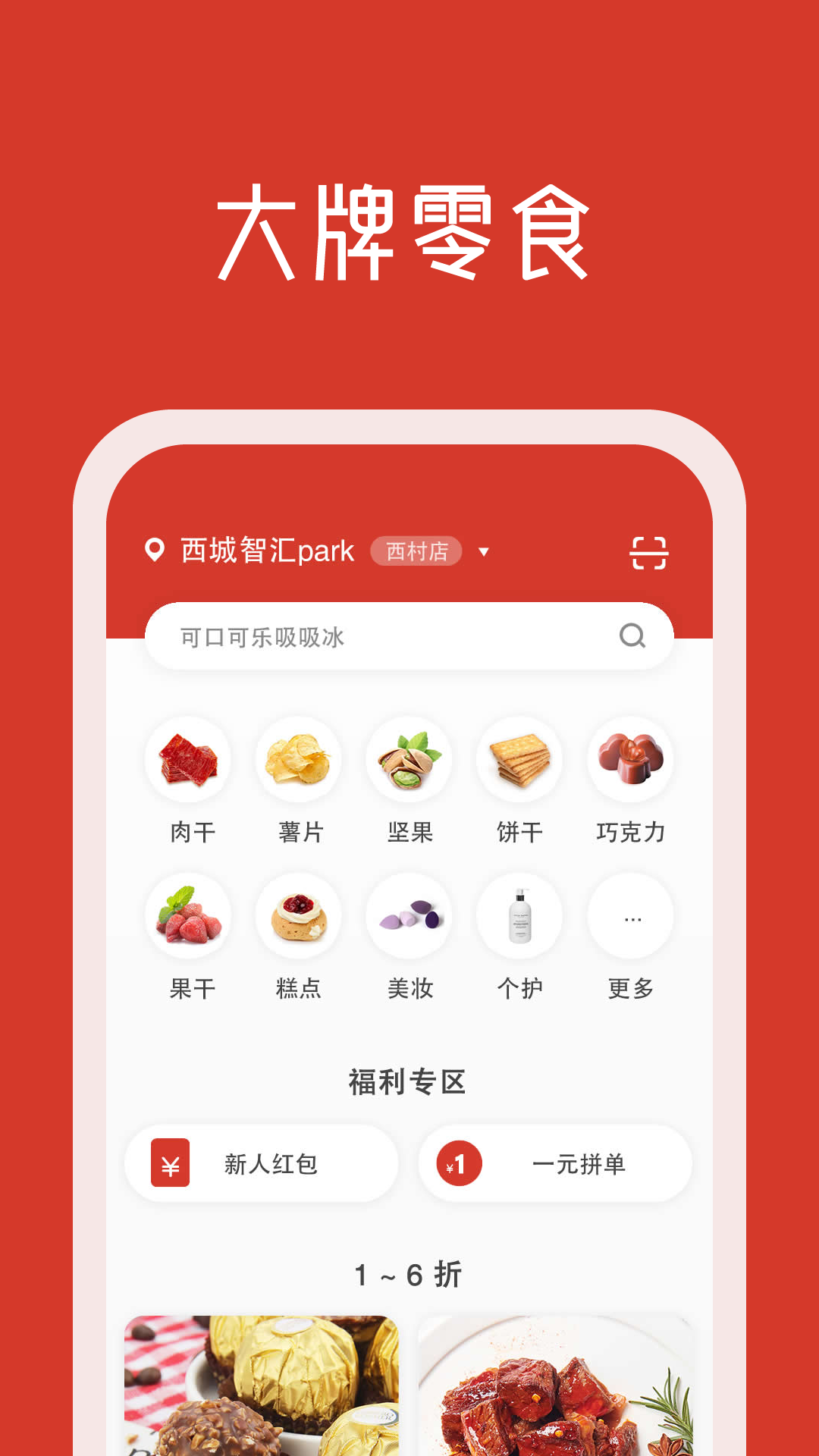Tap the 个护 personal care category
Image resolution: width=819 pixels, height=1456 pixels.
pyautogui.click(x=519, y=915)
